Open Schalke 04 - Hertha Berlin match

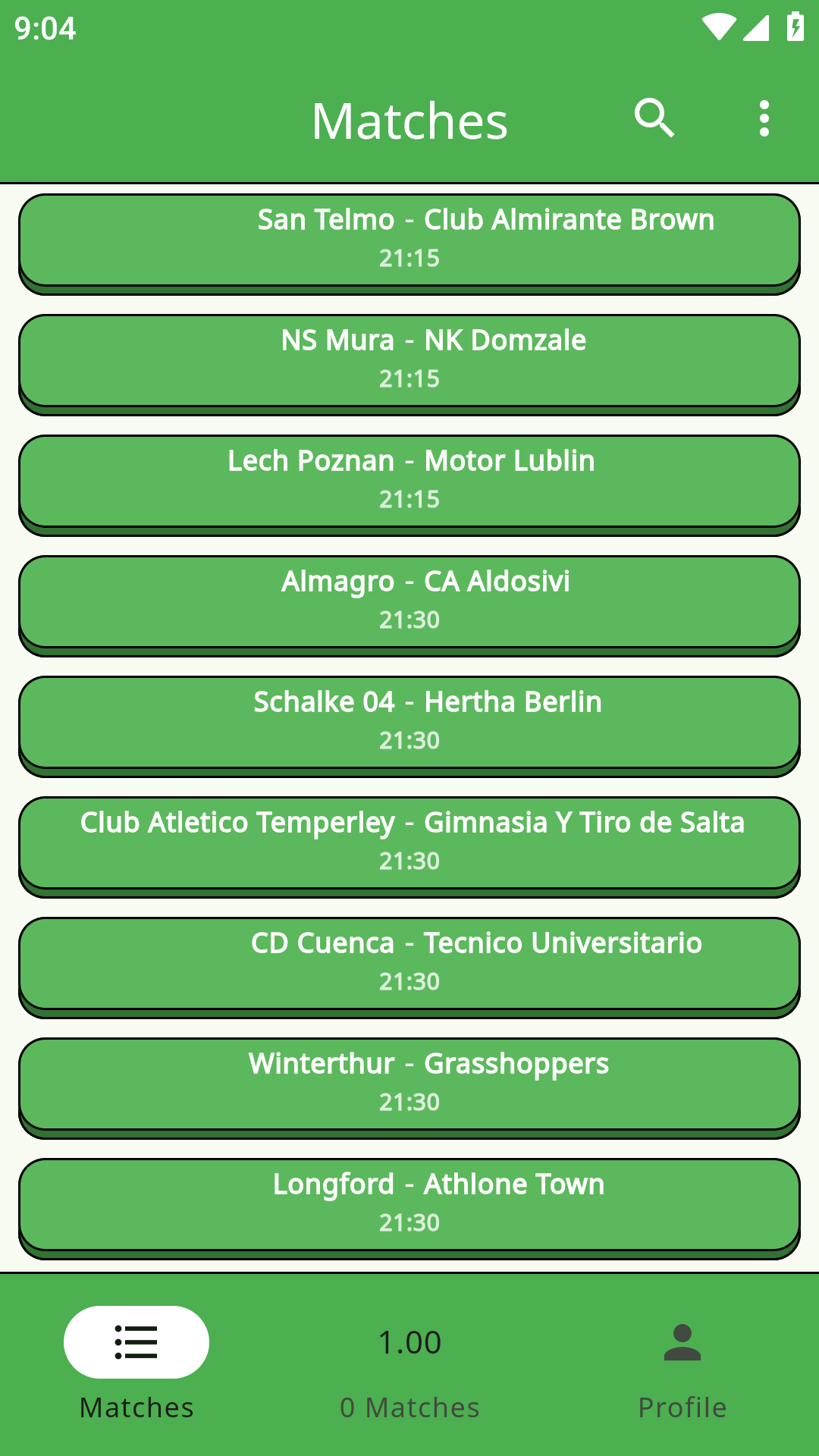pyautogui.click(x=409, y=722)
